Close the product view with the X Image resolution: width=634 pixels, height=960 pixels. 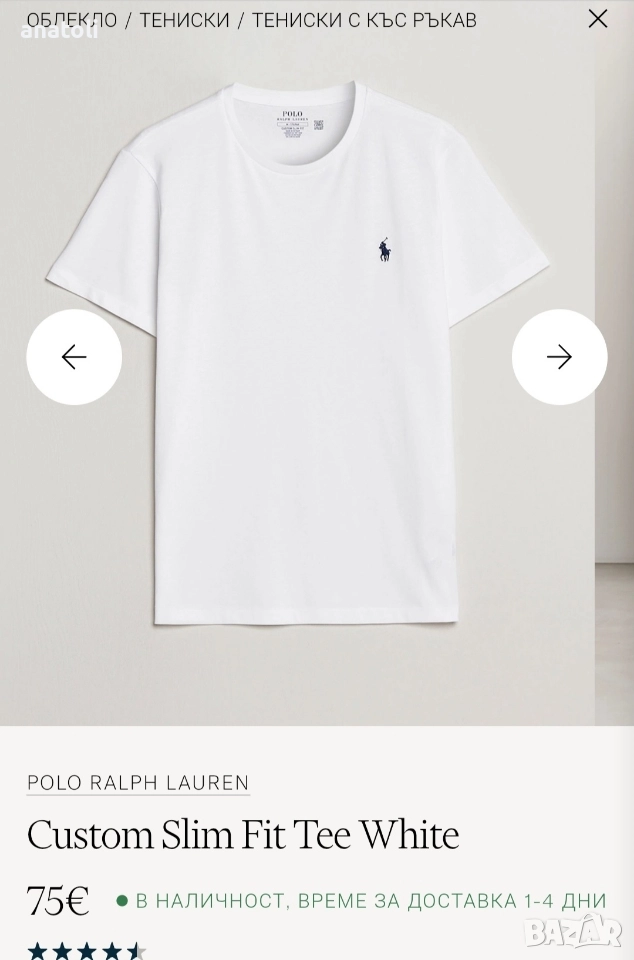pos(598,19)
